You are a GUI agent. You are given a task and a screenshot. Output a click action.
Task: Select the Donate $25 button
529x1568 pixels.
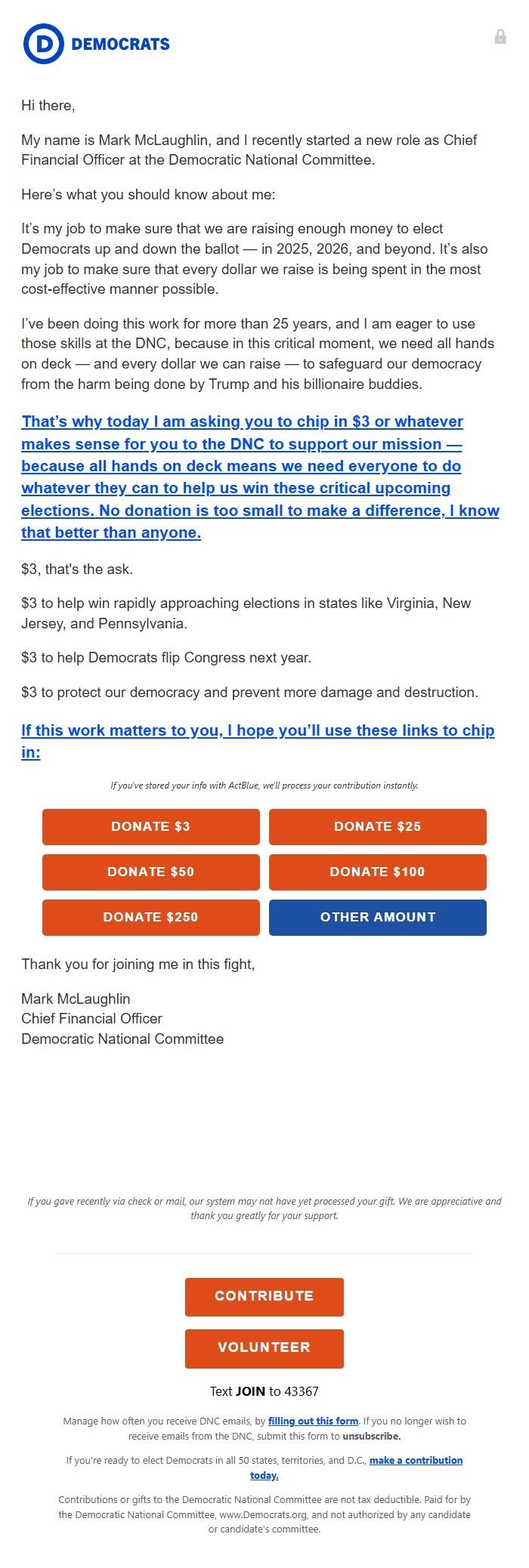[x=377, y=826]
